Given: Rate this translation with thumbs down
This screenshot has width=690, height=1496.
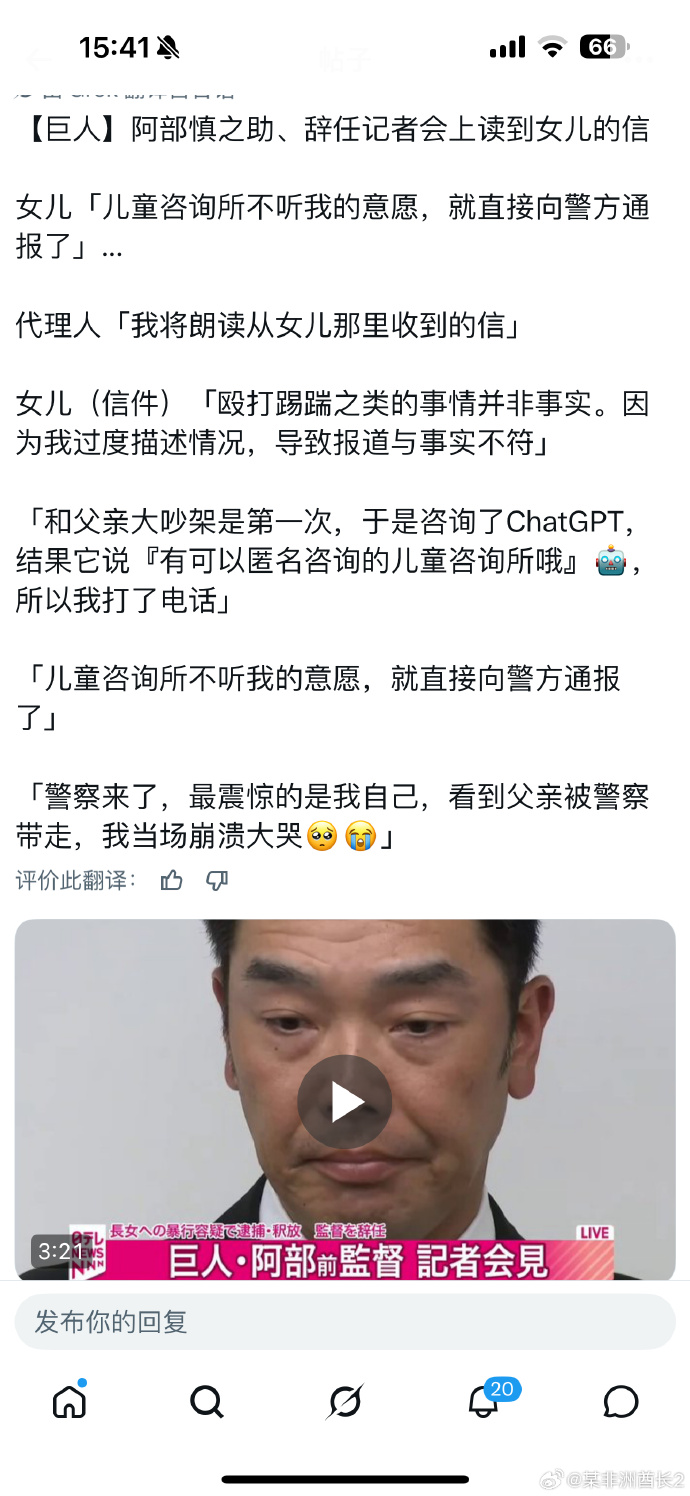Looking at the screenshot, I should [x=217, y=880].
